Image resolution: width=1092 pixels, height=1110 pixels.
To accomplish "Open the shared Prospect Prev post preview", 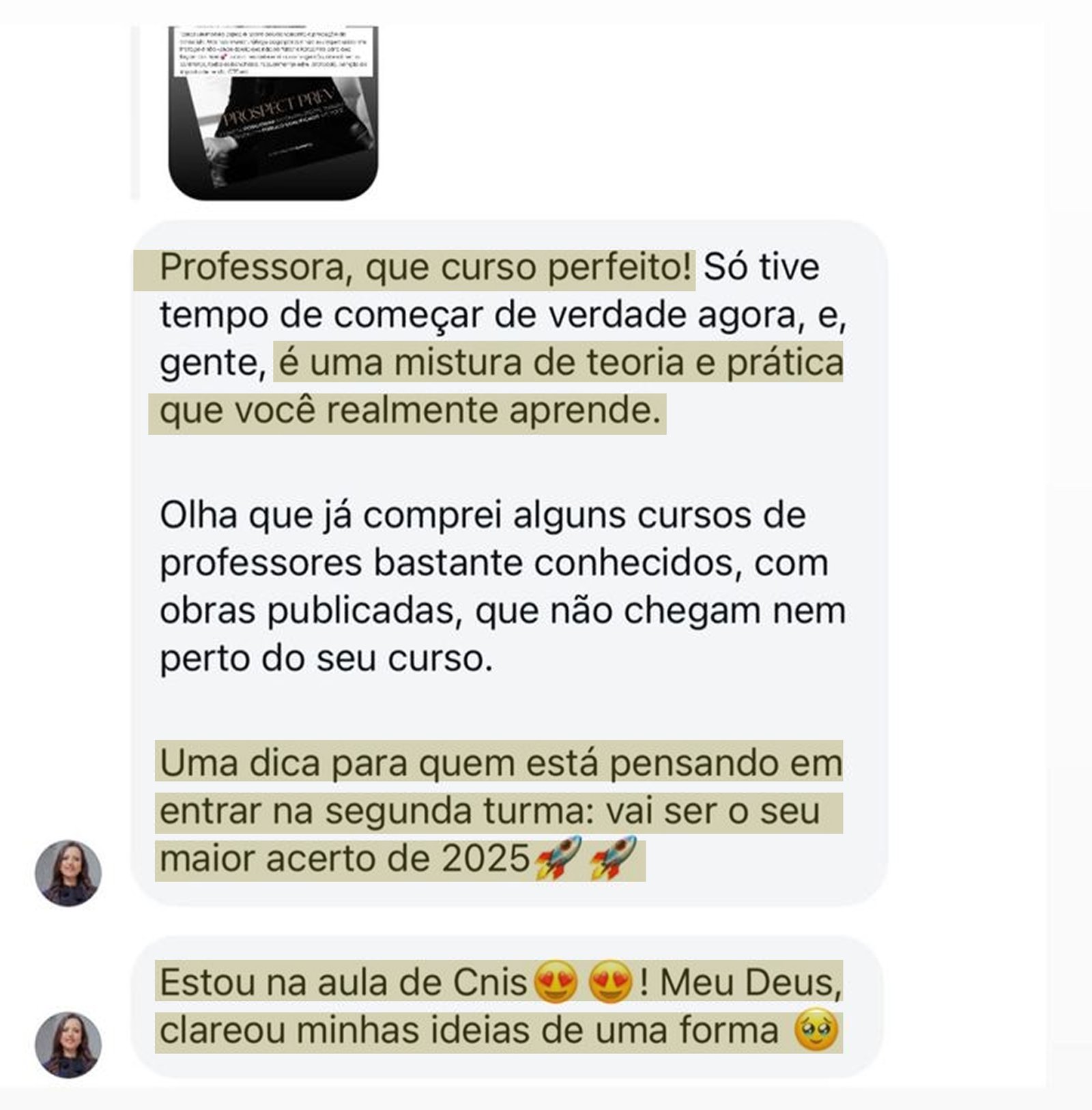I will (x=273, y=113).
